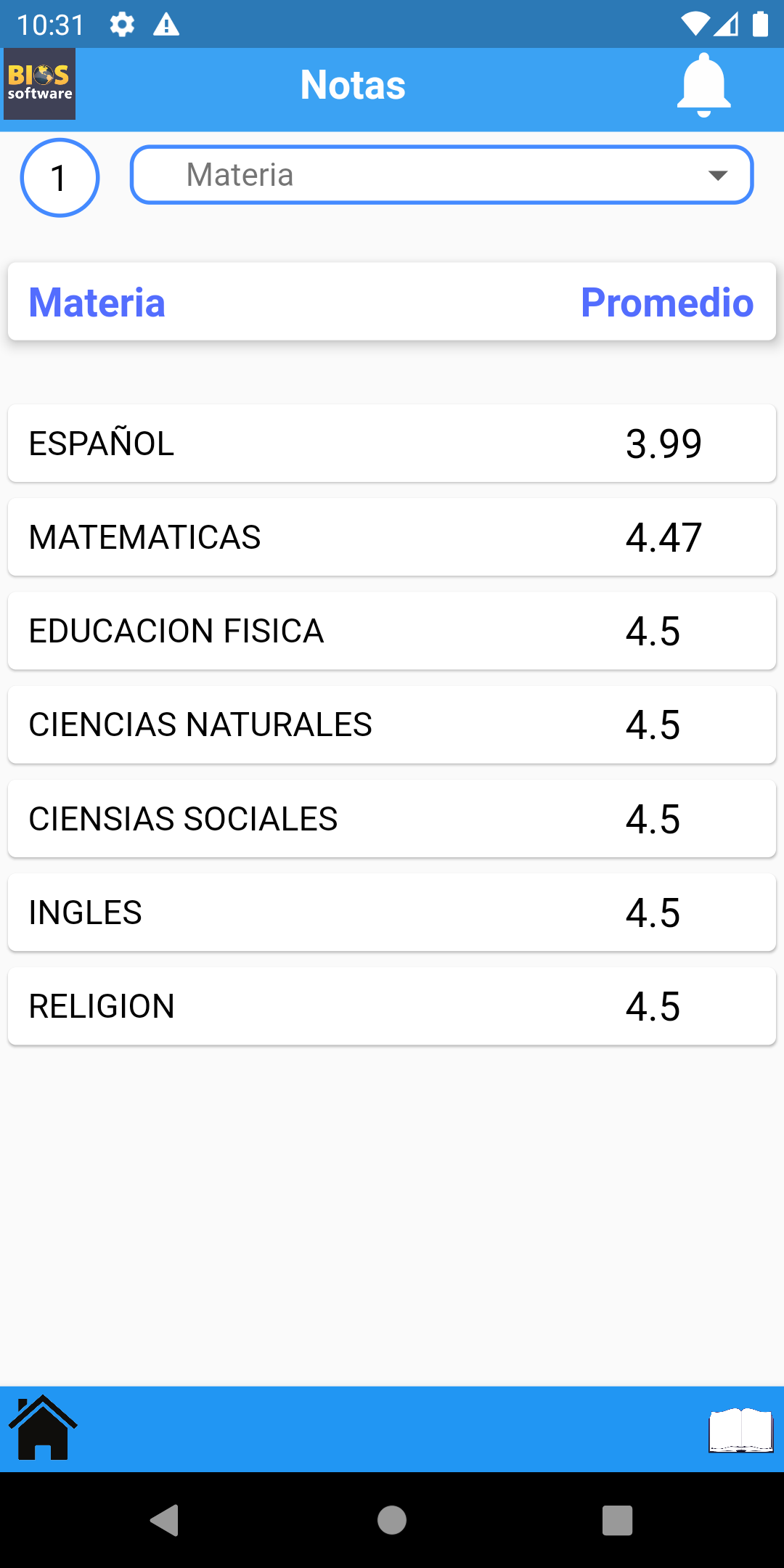Open the RELIGION grades row
Image resolution: width=784 pixels, height=1568 pixels.
coord(392,1006)
